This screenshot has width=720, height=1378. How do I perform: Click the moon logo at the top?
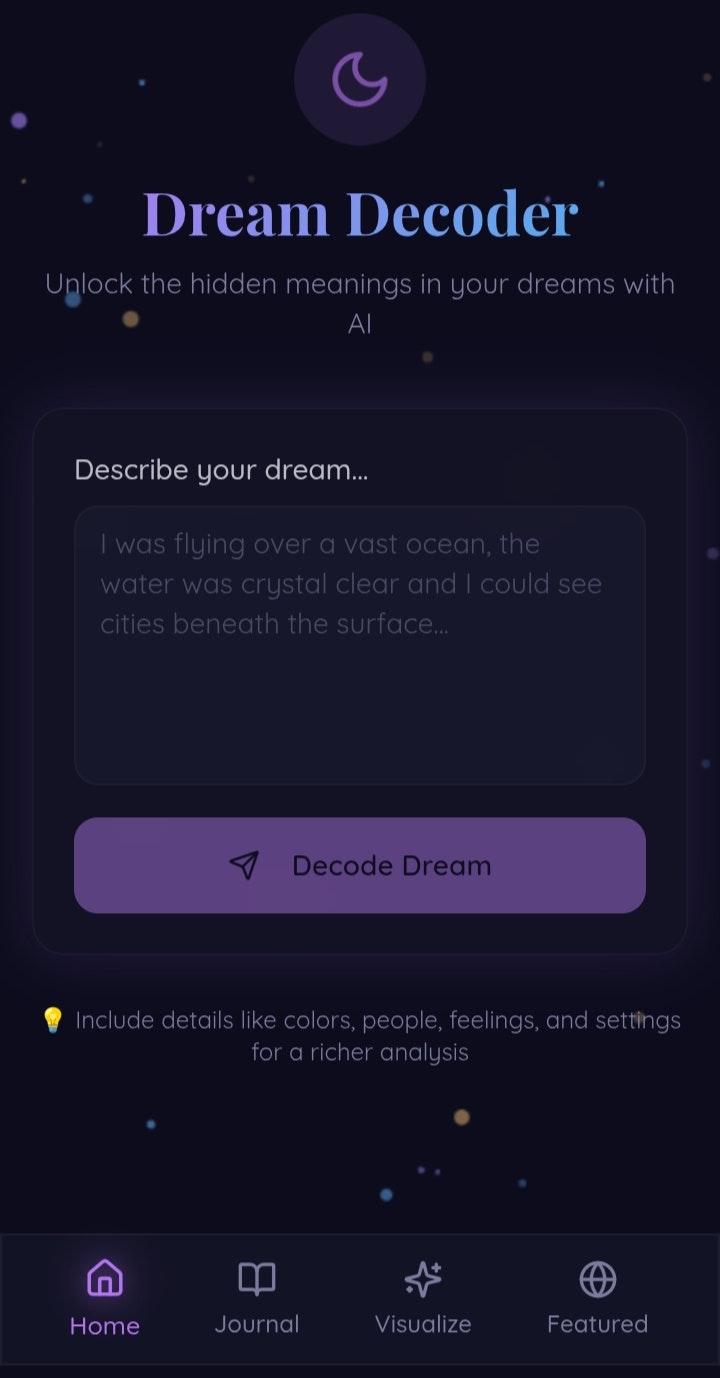[x=360, y=80]
